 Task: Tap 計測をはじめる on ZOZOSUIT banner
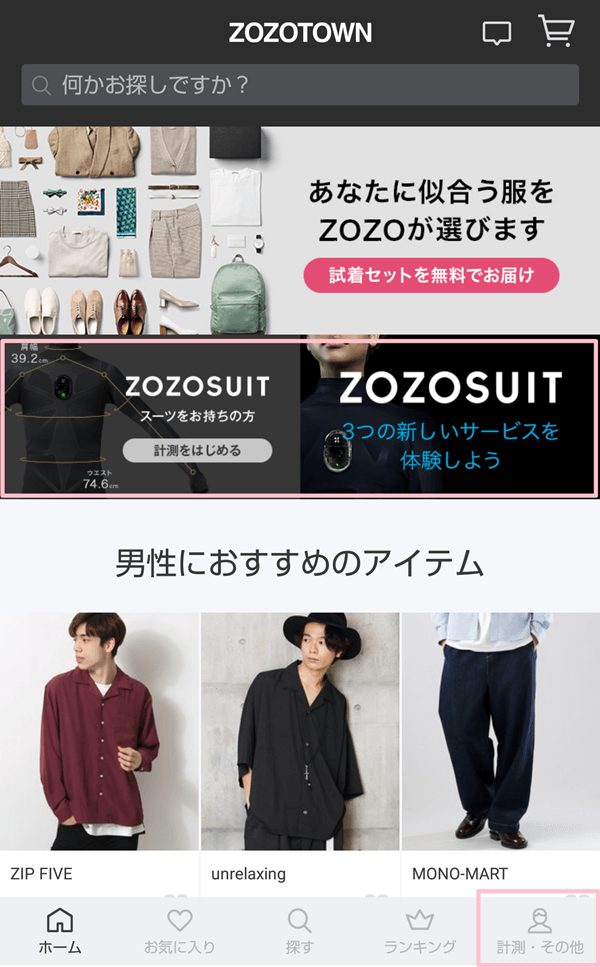point(197,450)
